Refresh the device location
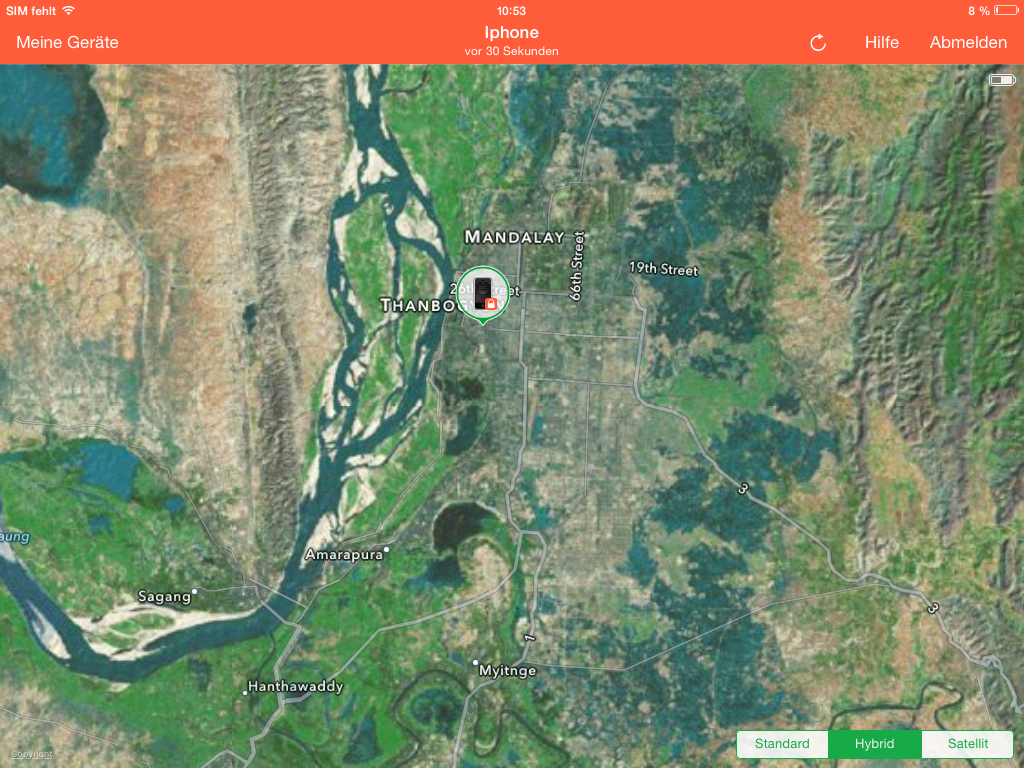Viewport: 1024px width, 768px height. click(x=818, y=42)
